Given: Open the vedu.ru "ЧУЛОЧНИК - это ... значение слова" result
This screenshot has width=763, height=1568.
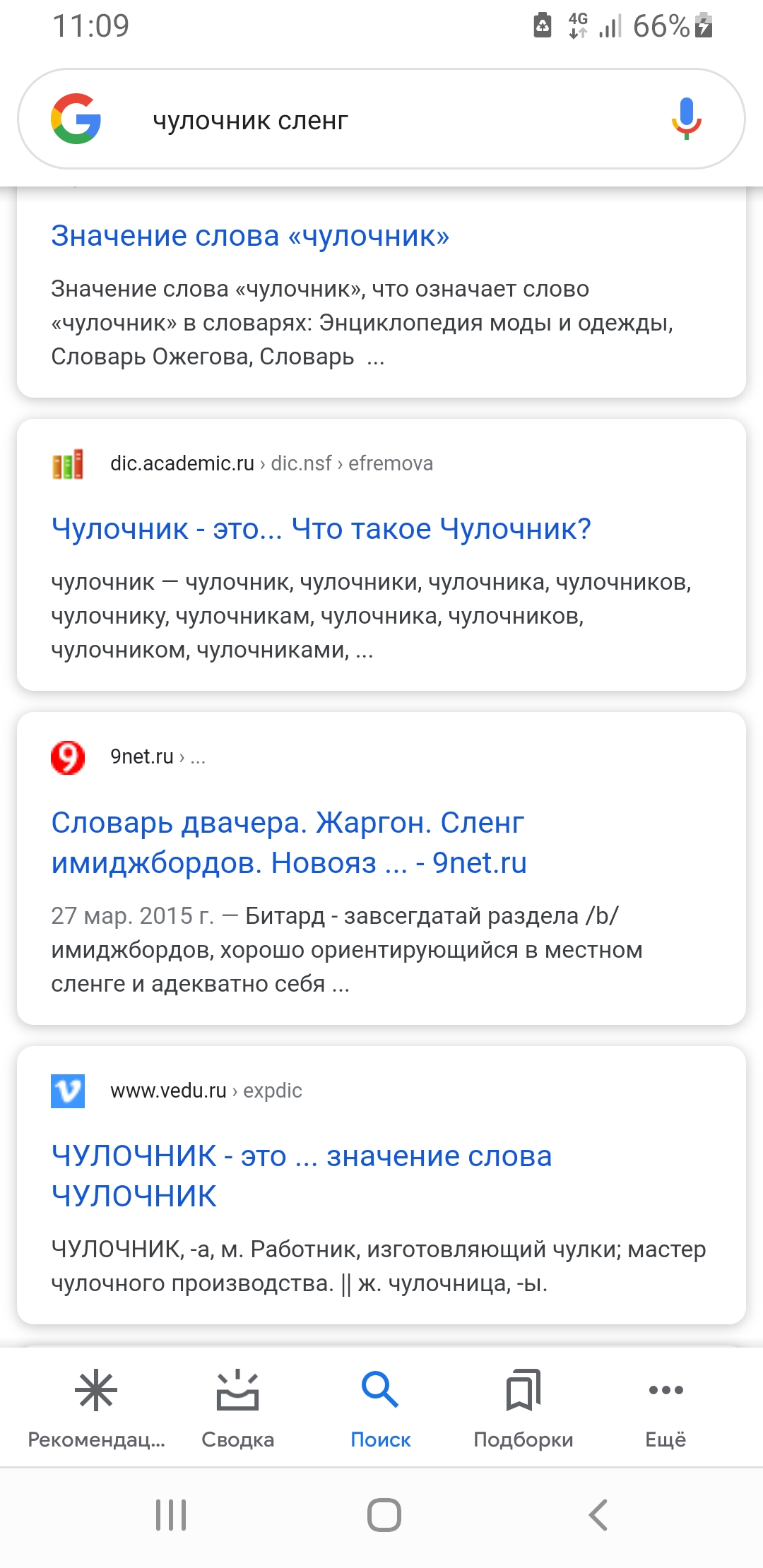Looking at the screenshot, I should [302, 1176].
